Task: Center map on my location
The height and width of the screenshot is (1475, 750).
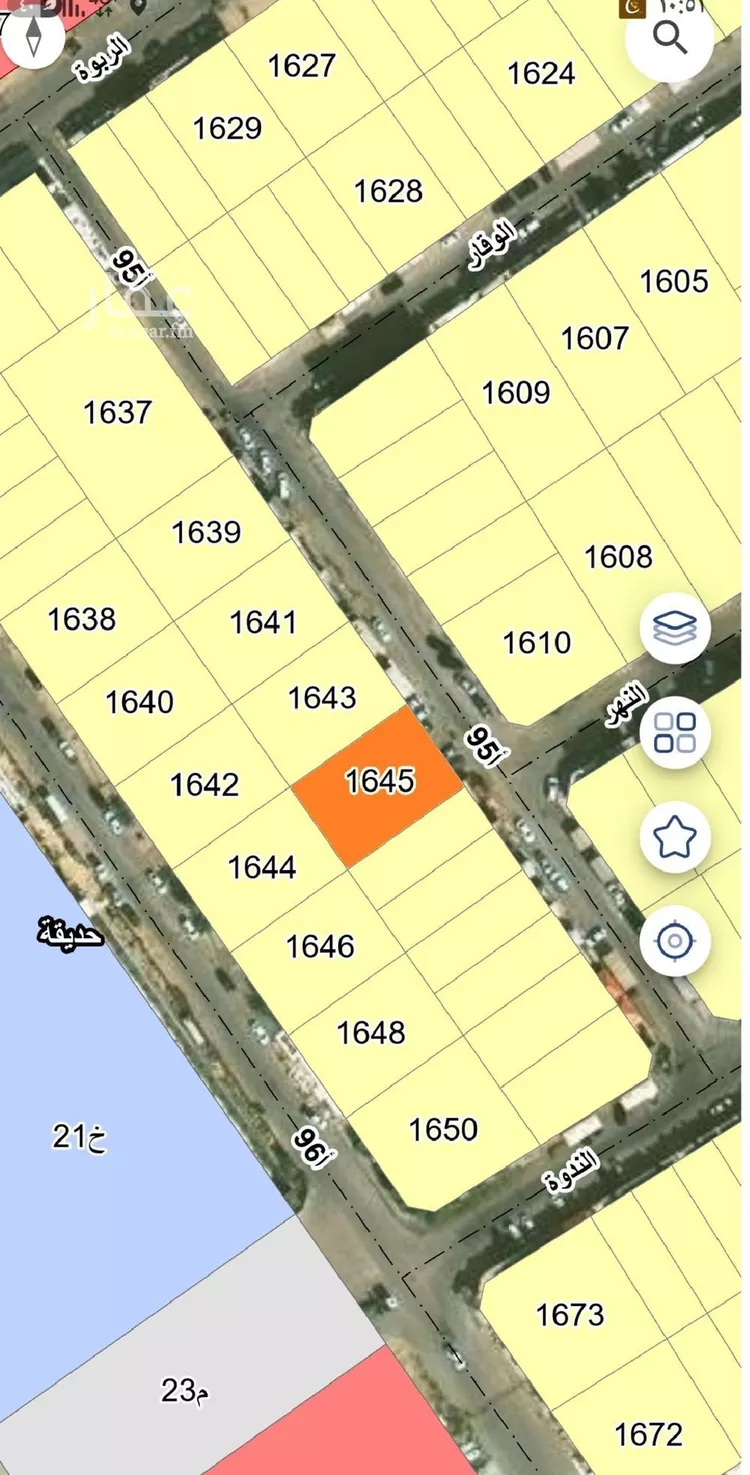Action: (675, 940)
